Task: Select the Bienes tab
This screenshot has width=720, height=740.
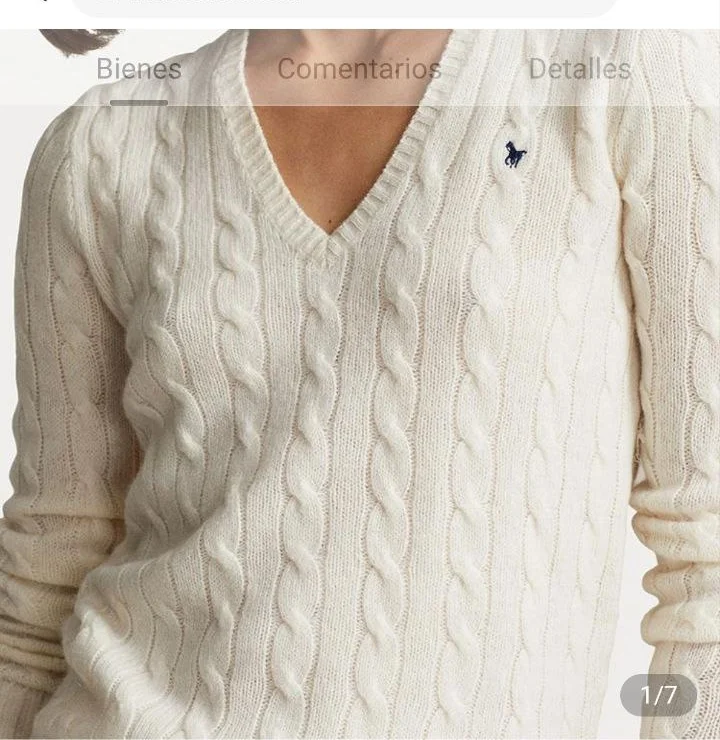Action: [x=139, y=69]
